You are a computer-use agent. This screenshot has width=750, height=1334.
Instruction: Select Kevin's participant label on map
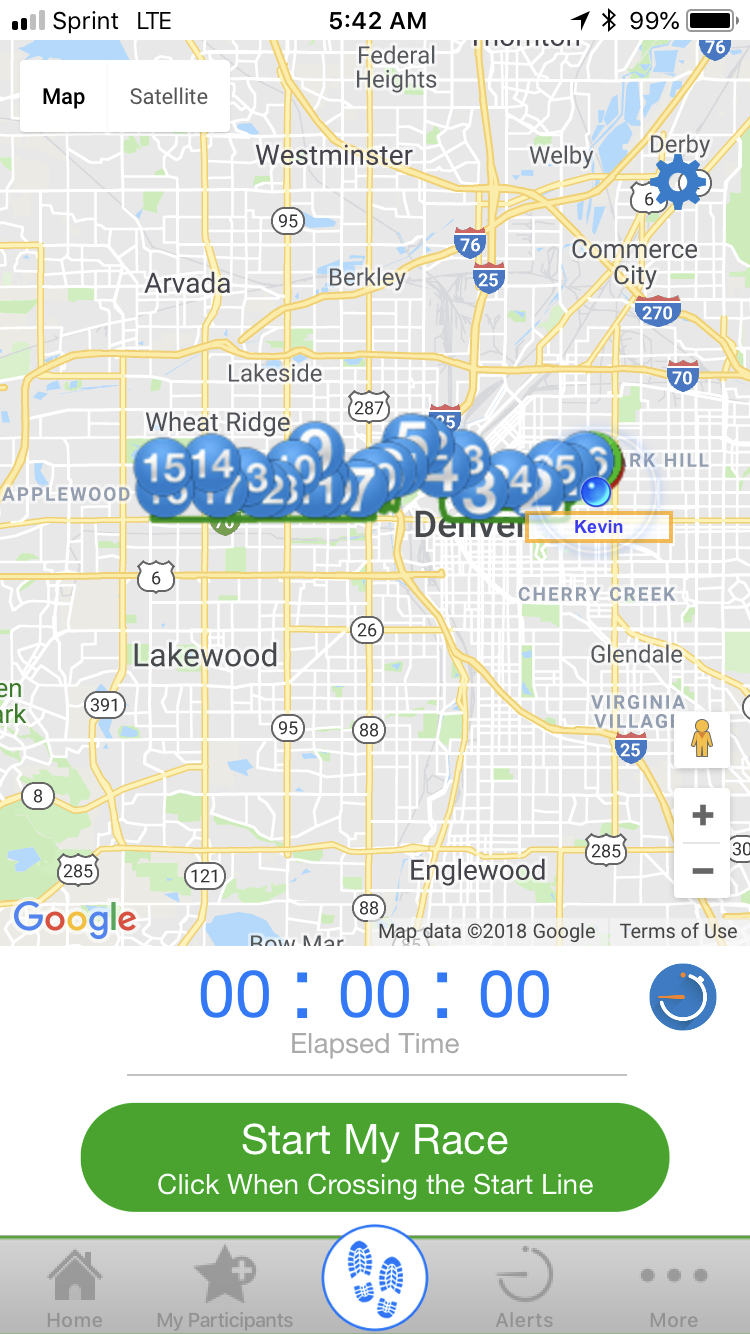(x=599, y=527)
